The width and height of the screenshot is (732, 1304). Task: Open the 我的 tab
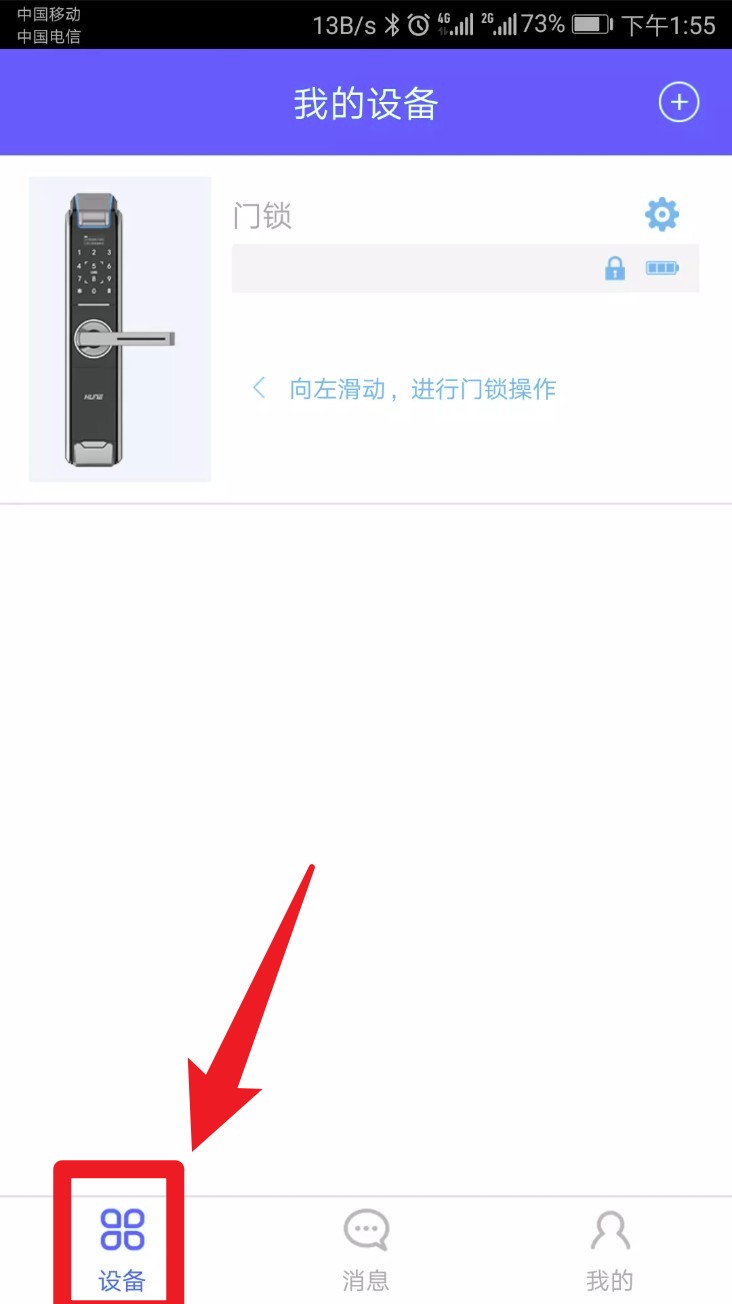tap(609, 1247)
